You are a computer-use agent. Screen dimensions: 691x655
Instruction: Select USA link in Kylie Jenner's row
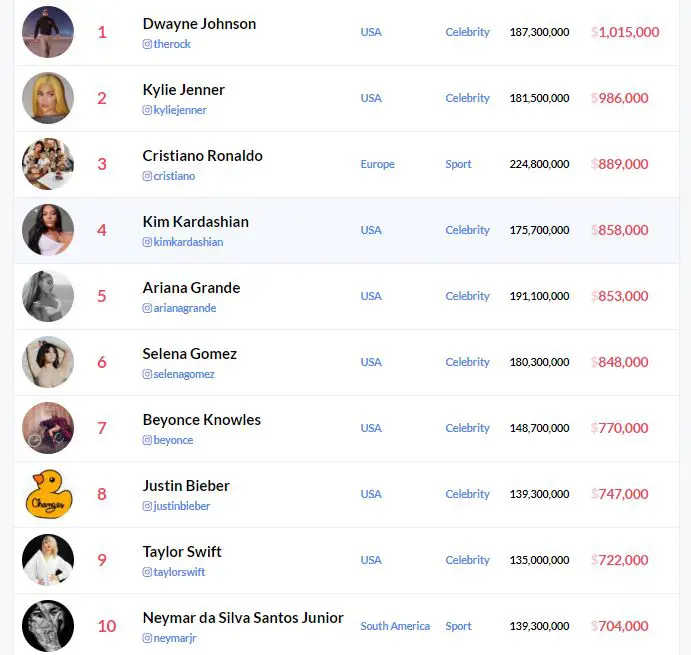tap(371, 98)
